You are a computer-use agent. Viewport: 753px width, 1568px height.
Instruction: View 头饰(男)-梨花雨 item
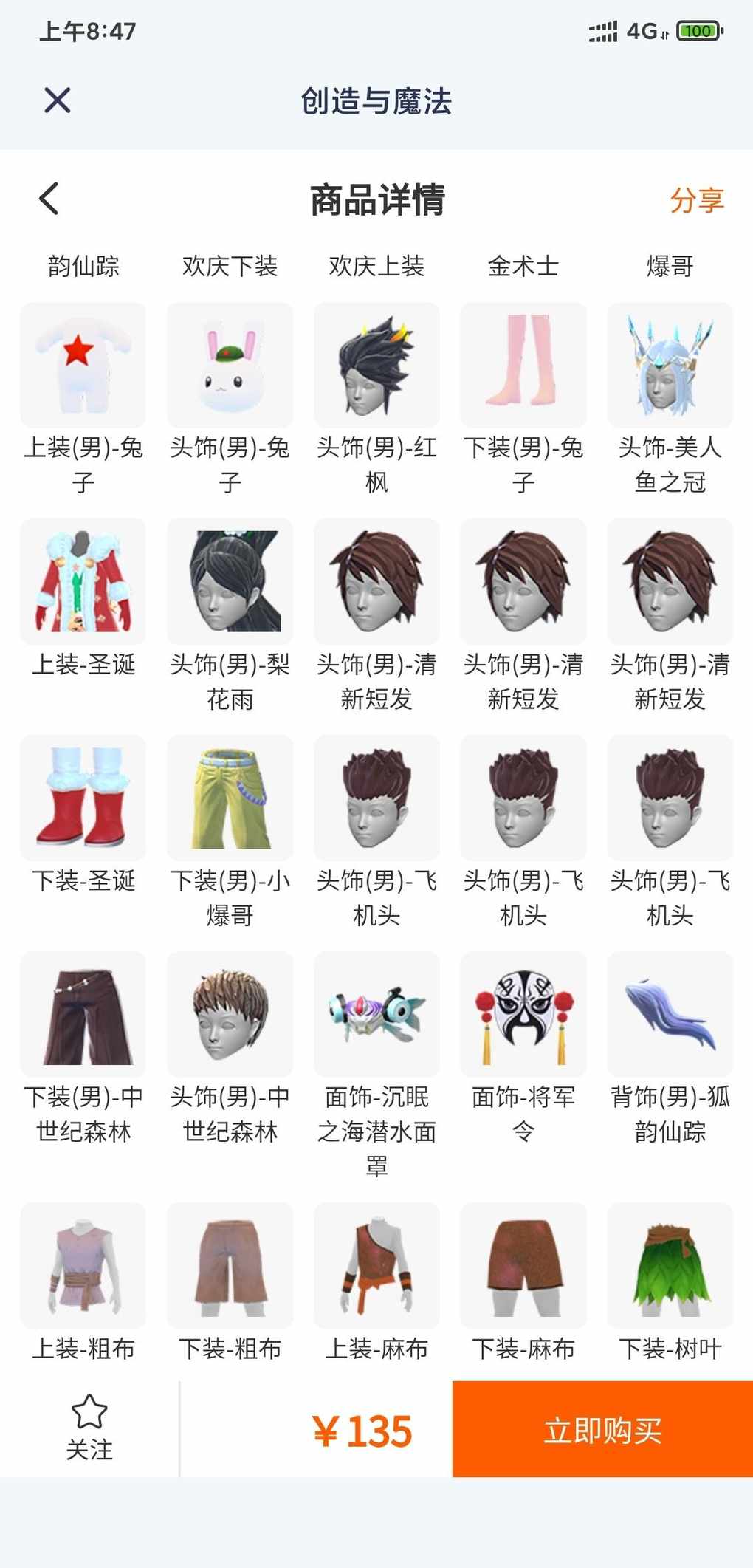[x=230, y=581]
